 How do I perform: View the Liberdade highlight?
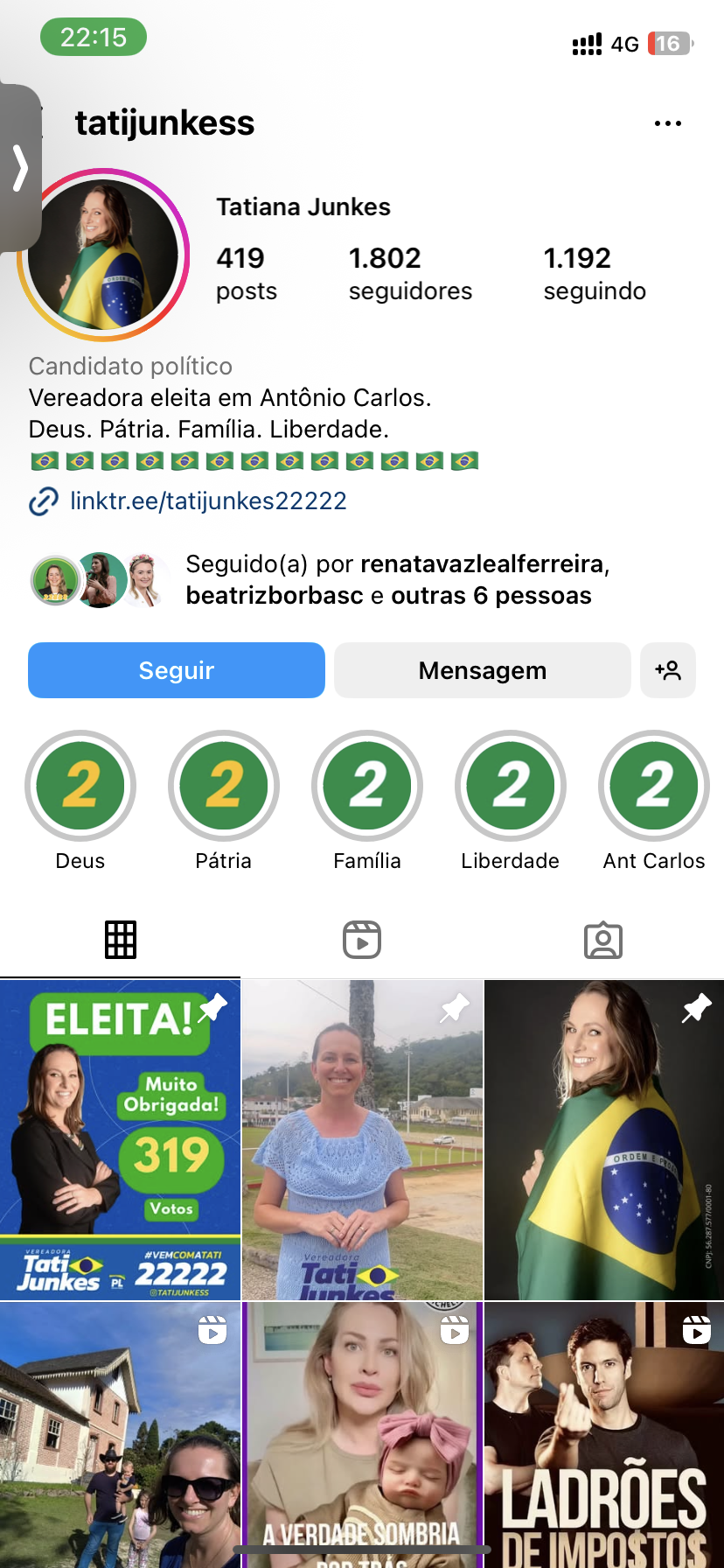click(511, 786)
